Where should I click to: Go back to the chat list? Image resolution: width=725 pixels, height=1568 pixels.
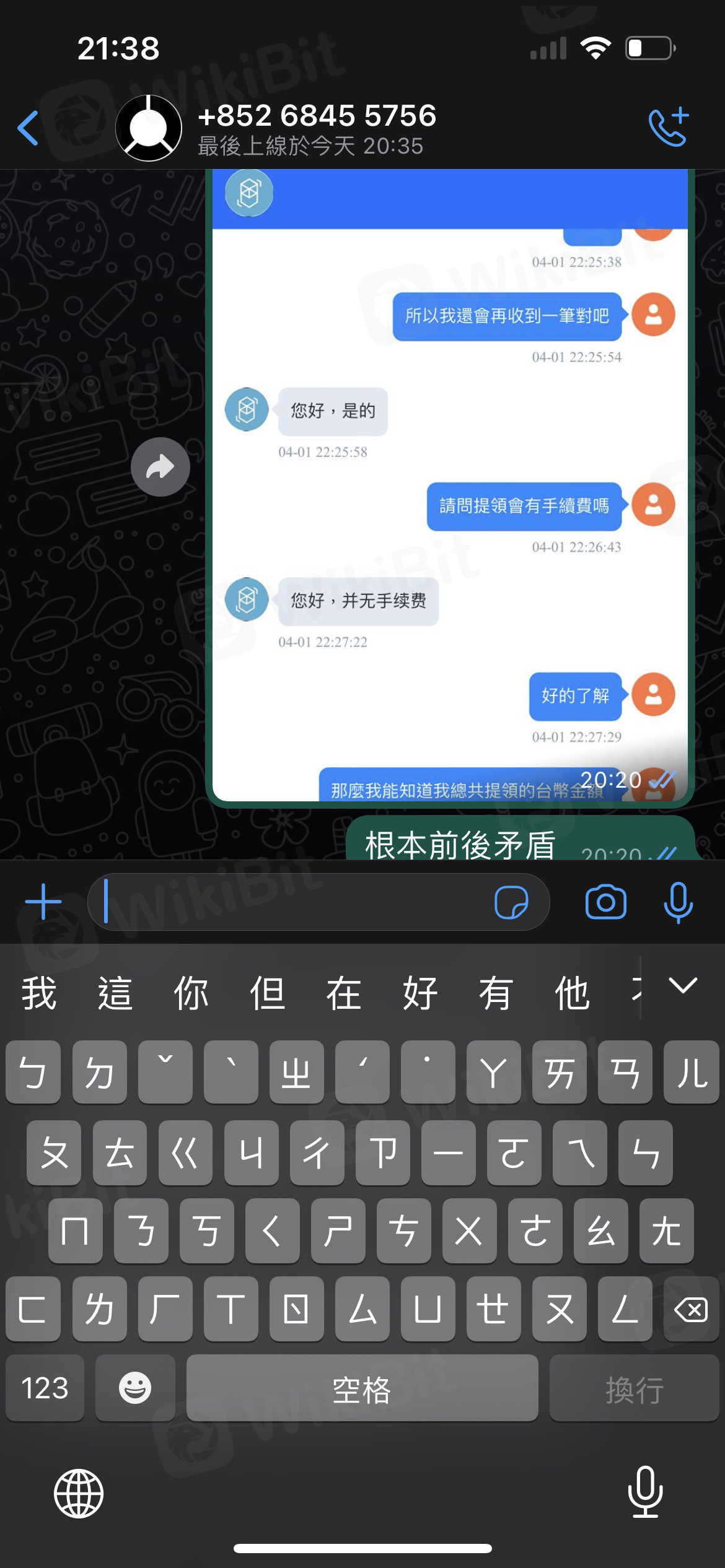click(x=29, y=129)
